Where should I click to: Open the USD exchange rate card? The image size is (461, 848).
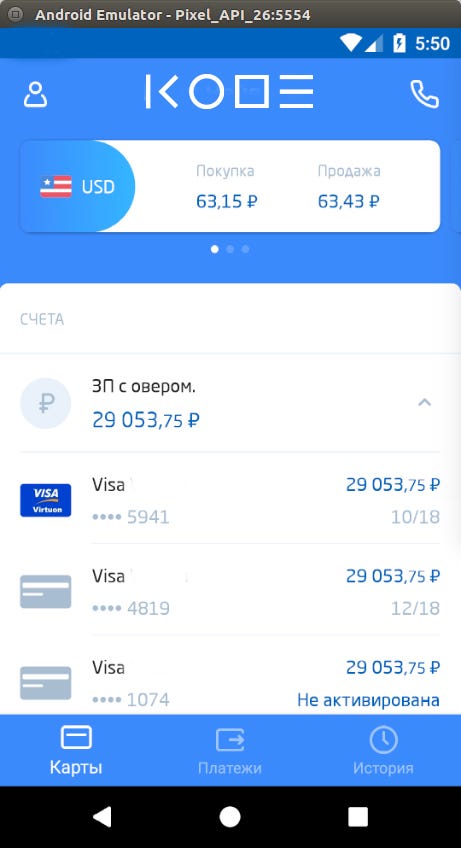coord(230,187)
